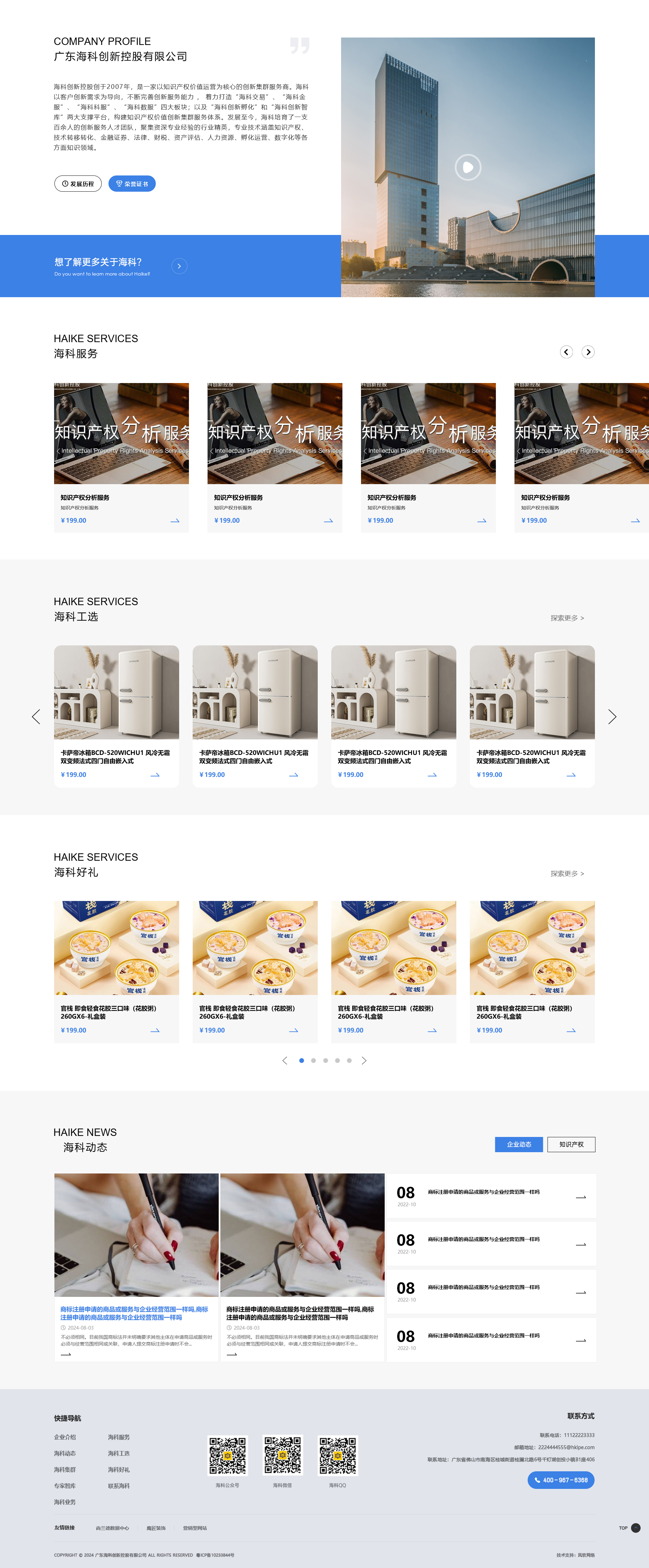Open the 发展历程 button
This screenshot has height=1568, width=649.
[78, 184]
